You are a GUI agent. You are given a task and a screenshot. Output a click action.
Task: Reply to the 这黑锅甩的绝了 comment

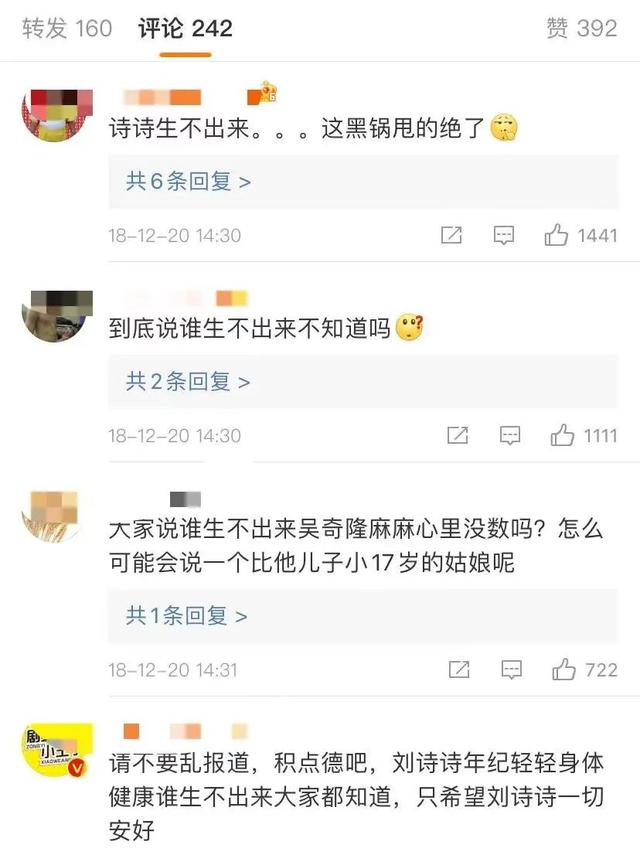[505, 236]
